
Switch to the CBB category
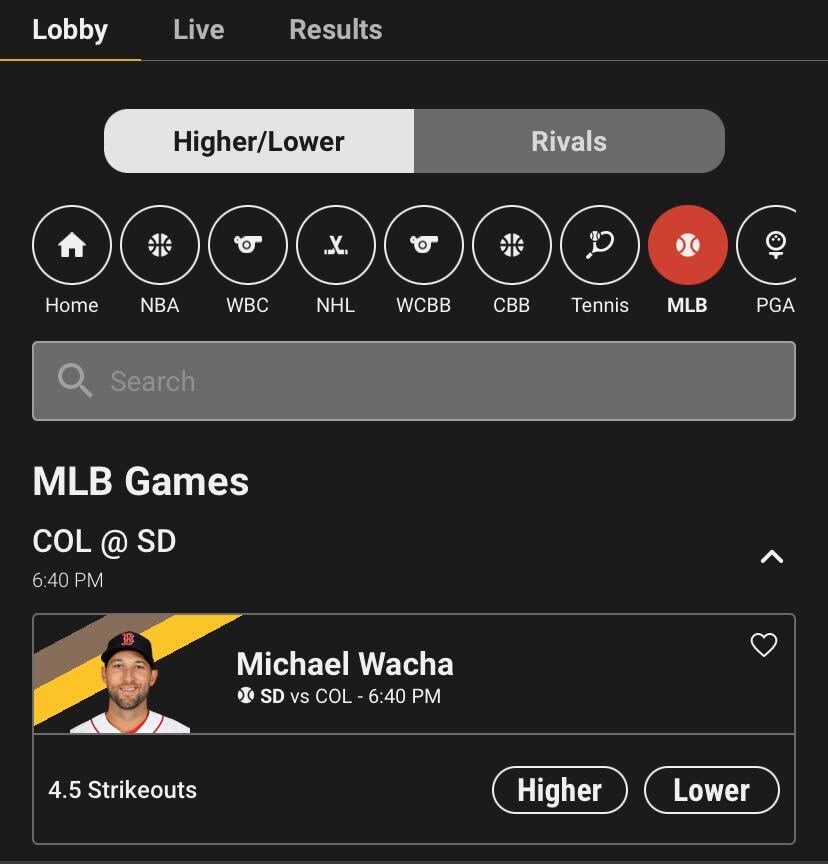512,246
